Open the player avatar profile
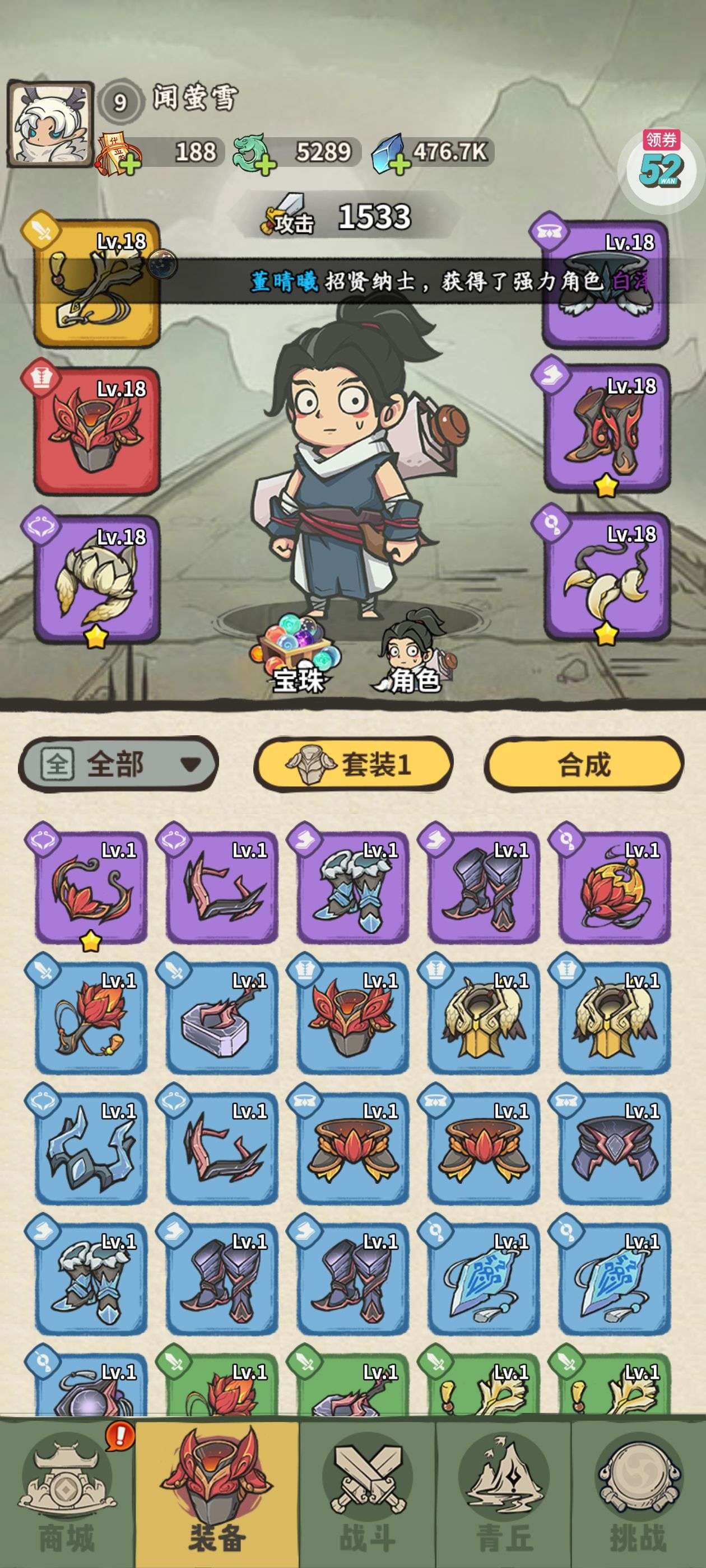This screenshot has width=706, height=1568. point(50,124)
